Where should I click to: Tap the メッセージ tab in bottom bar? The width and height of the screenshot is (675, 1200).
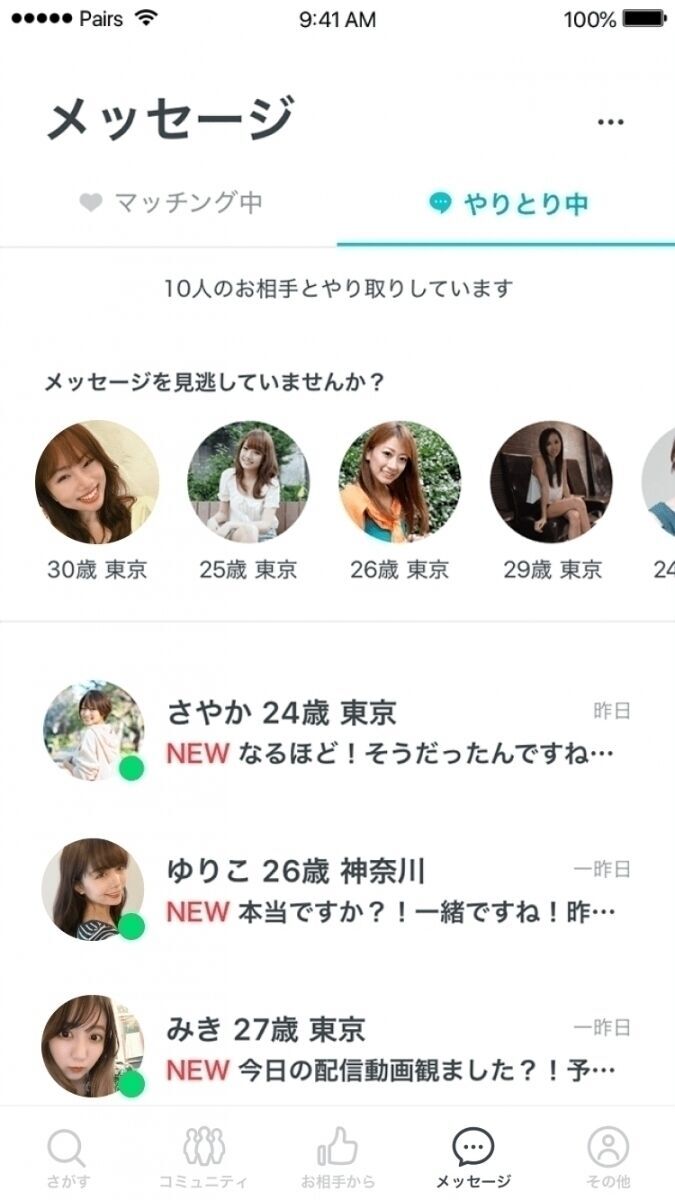pos(473,1156)
